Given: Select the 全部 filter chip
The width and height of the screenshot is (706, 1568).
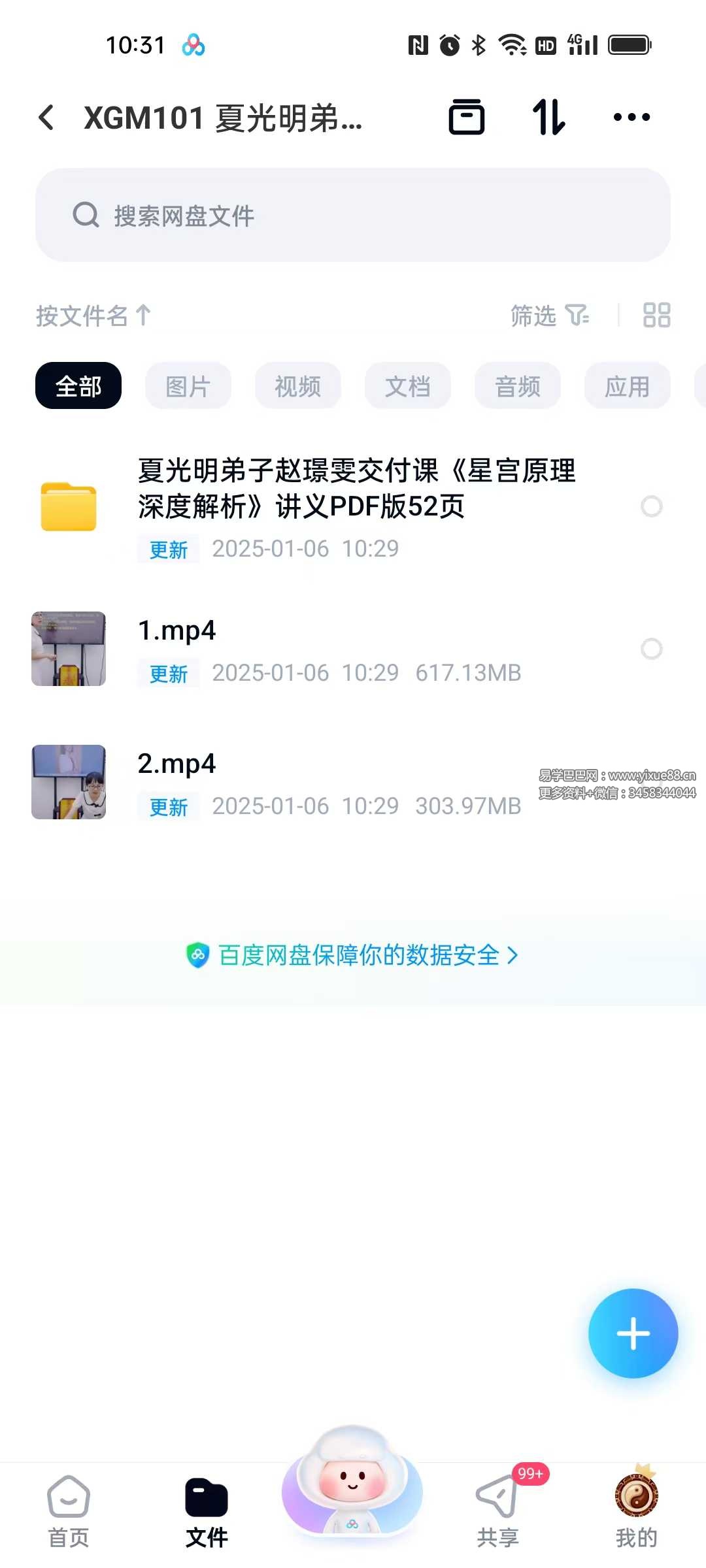Looking at the screenshot, I should pos(78,386).
